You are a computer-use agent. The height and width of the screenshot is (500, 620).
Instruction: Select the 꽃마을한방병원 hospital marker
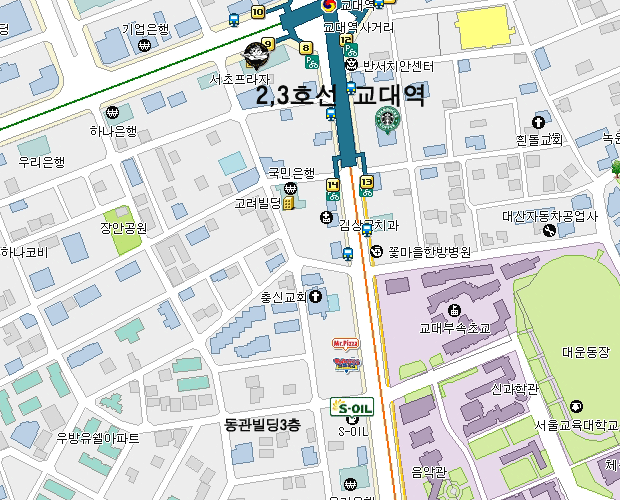pos(377,251)
